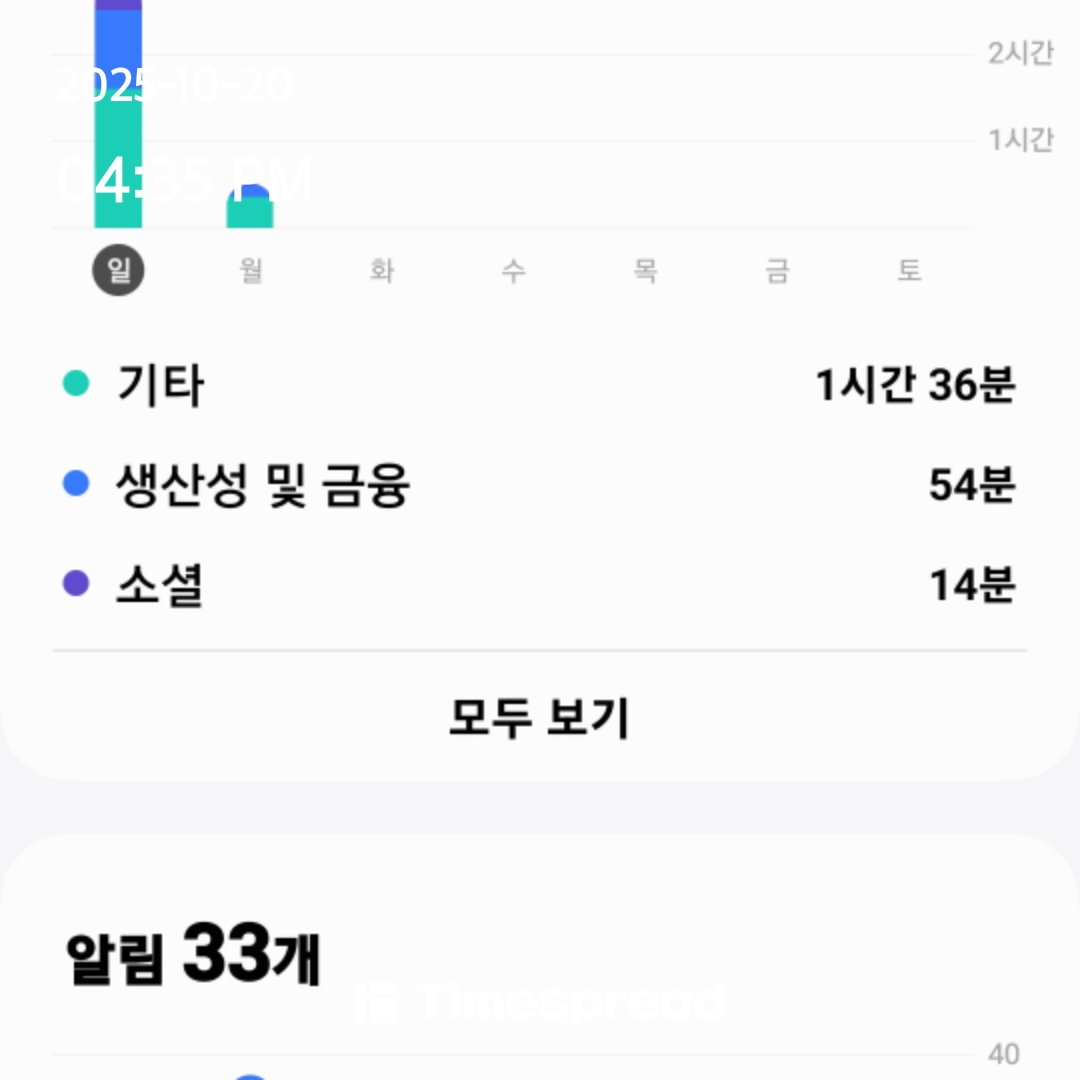
Task: Open the 기타 category usage row
Action: (x=540, y=385)
